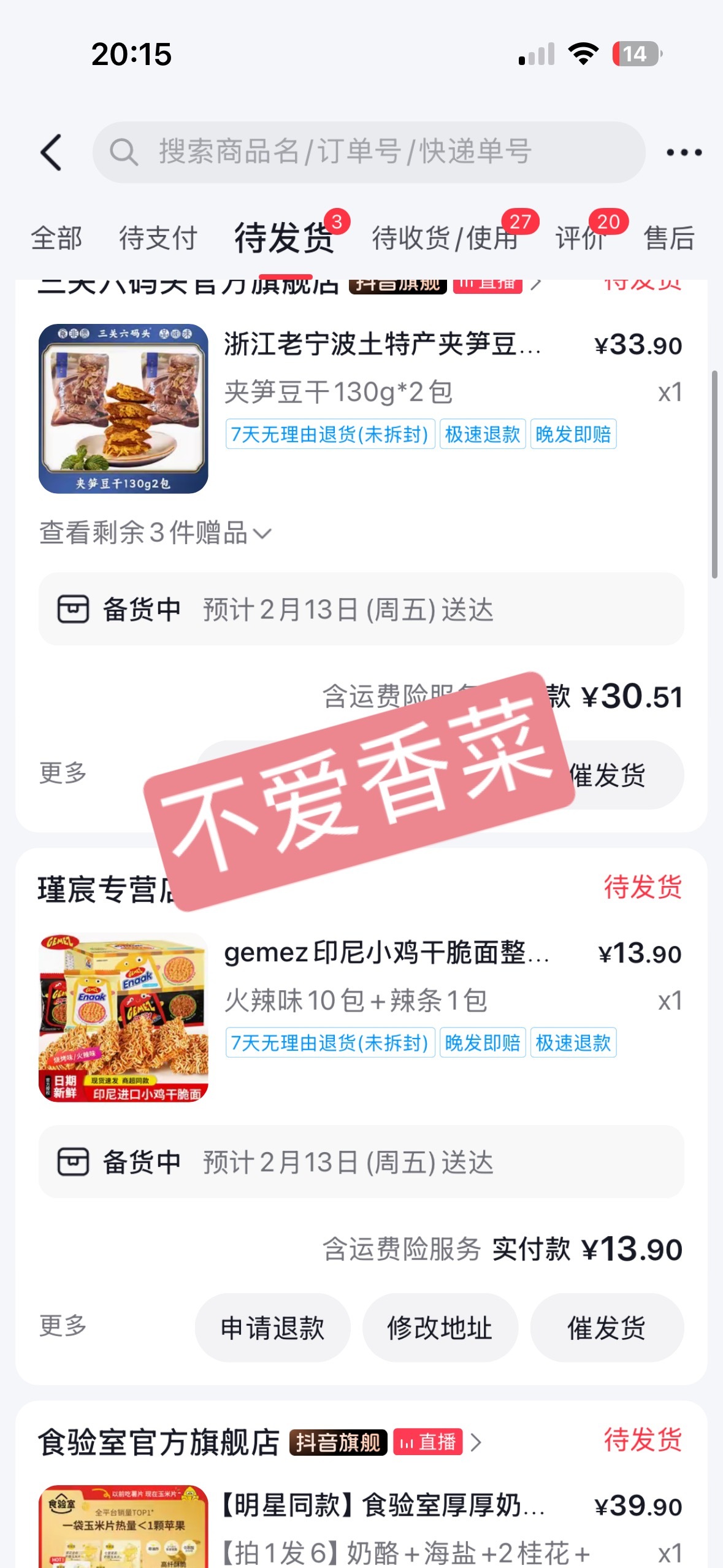Switch to the 待支付 tab
Viewport: 723px width, 1568px height.
point(159,239)
